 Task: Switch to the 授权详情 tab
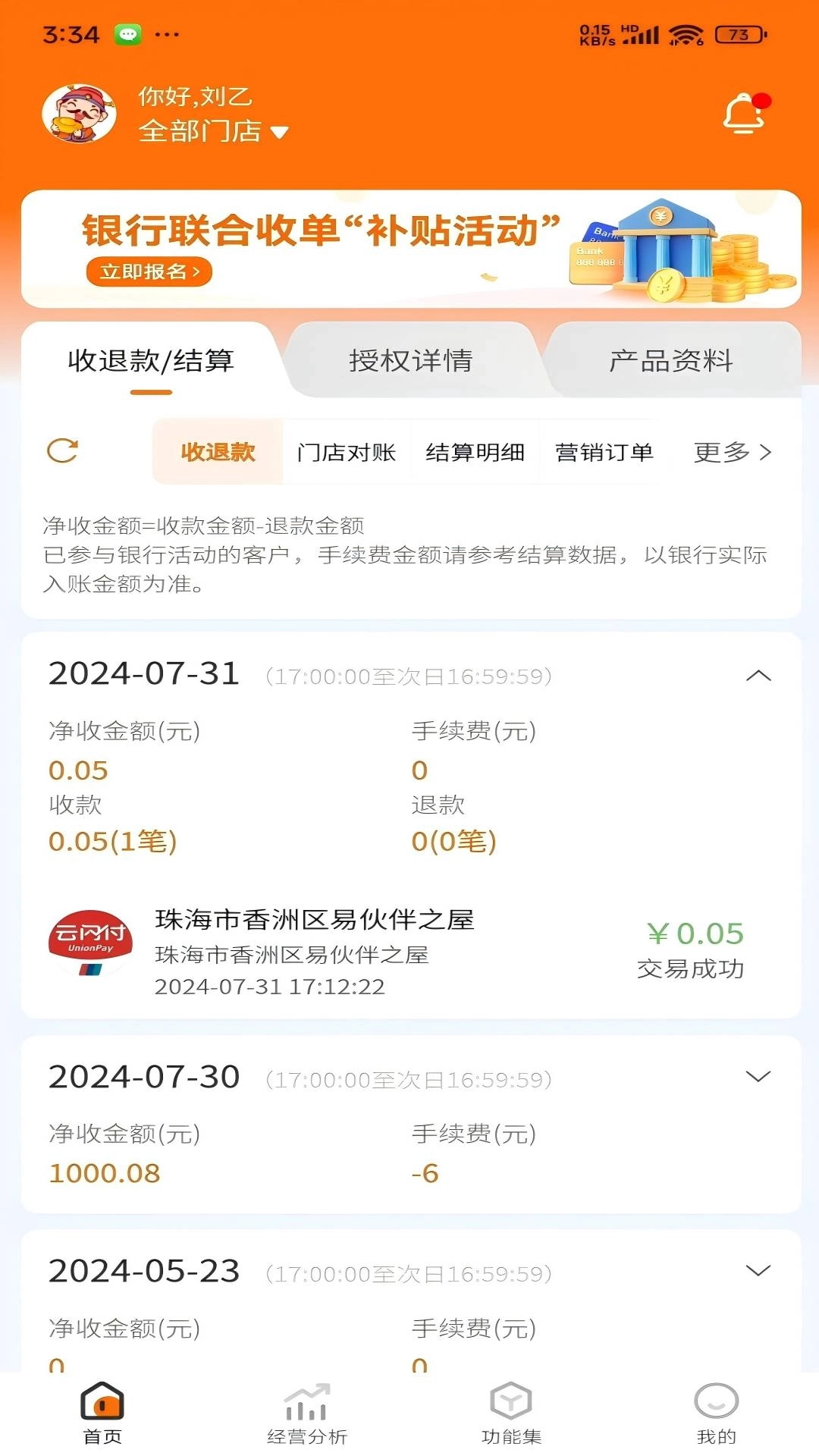[x=412, y=362]
